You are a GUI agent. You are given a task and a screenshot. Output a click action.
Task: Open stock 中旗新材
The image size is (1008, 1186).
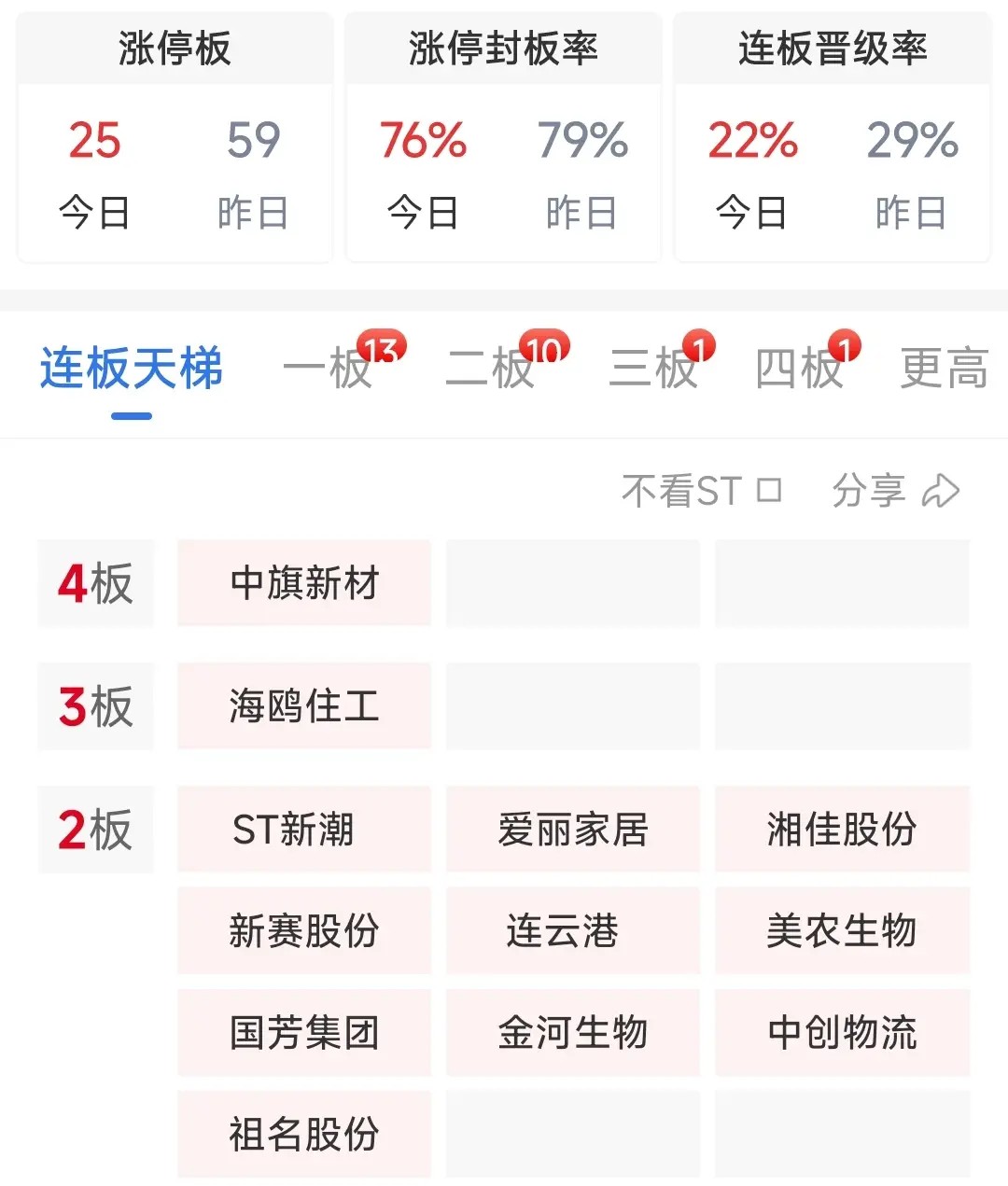tap(304, 583)
